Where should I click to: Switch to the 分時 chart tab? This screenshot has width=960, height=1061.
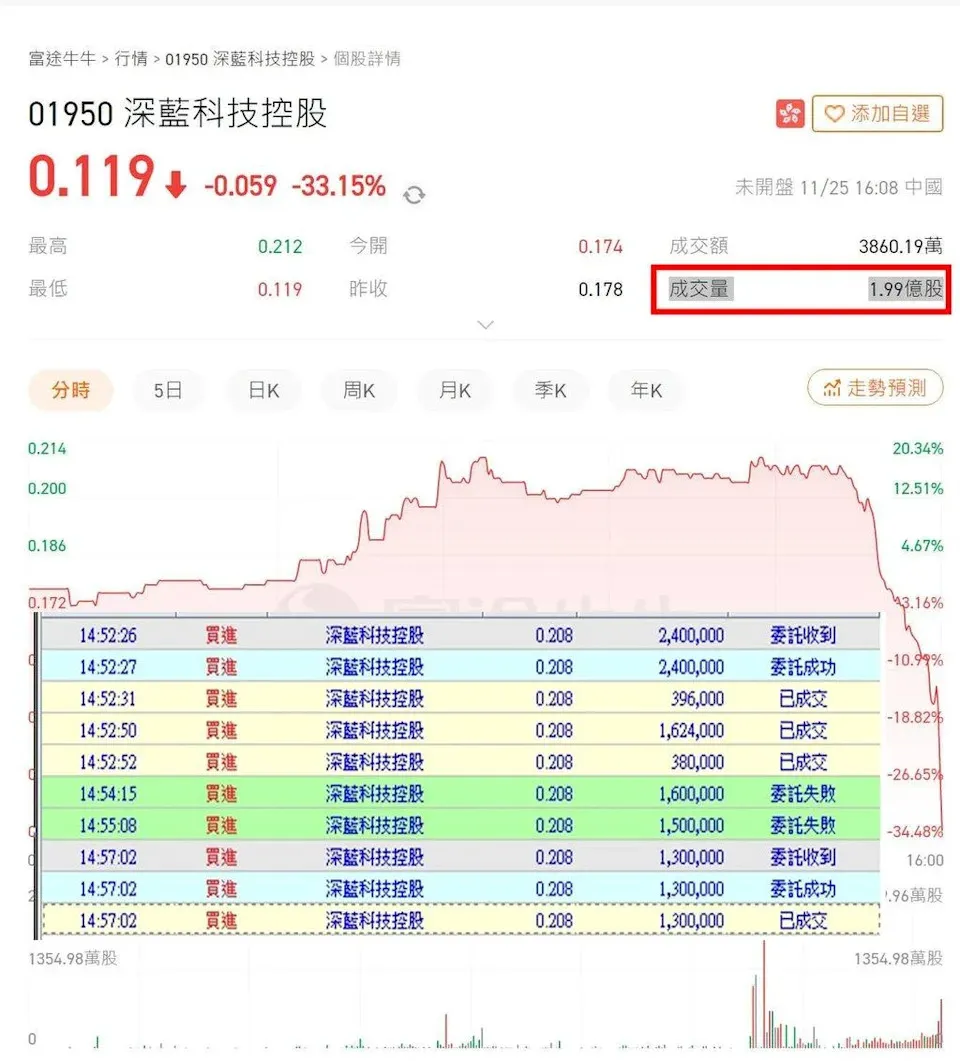[70, 390]
